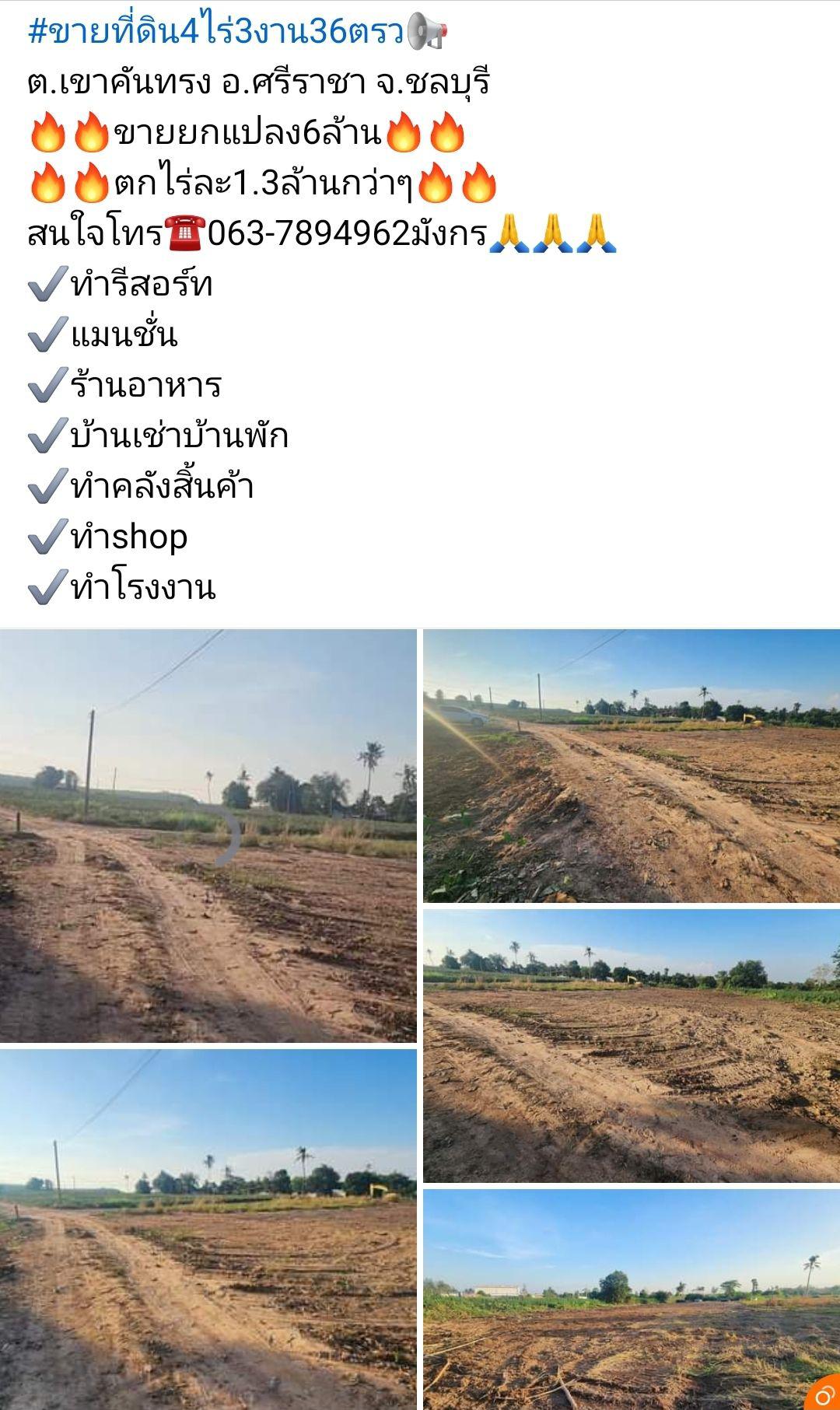Open the photo with the white building afar
Image resolution: width=840 pixels, height=1410 pixels.
coord(632,1300)
